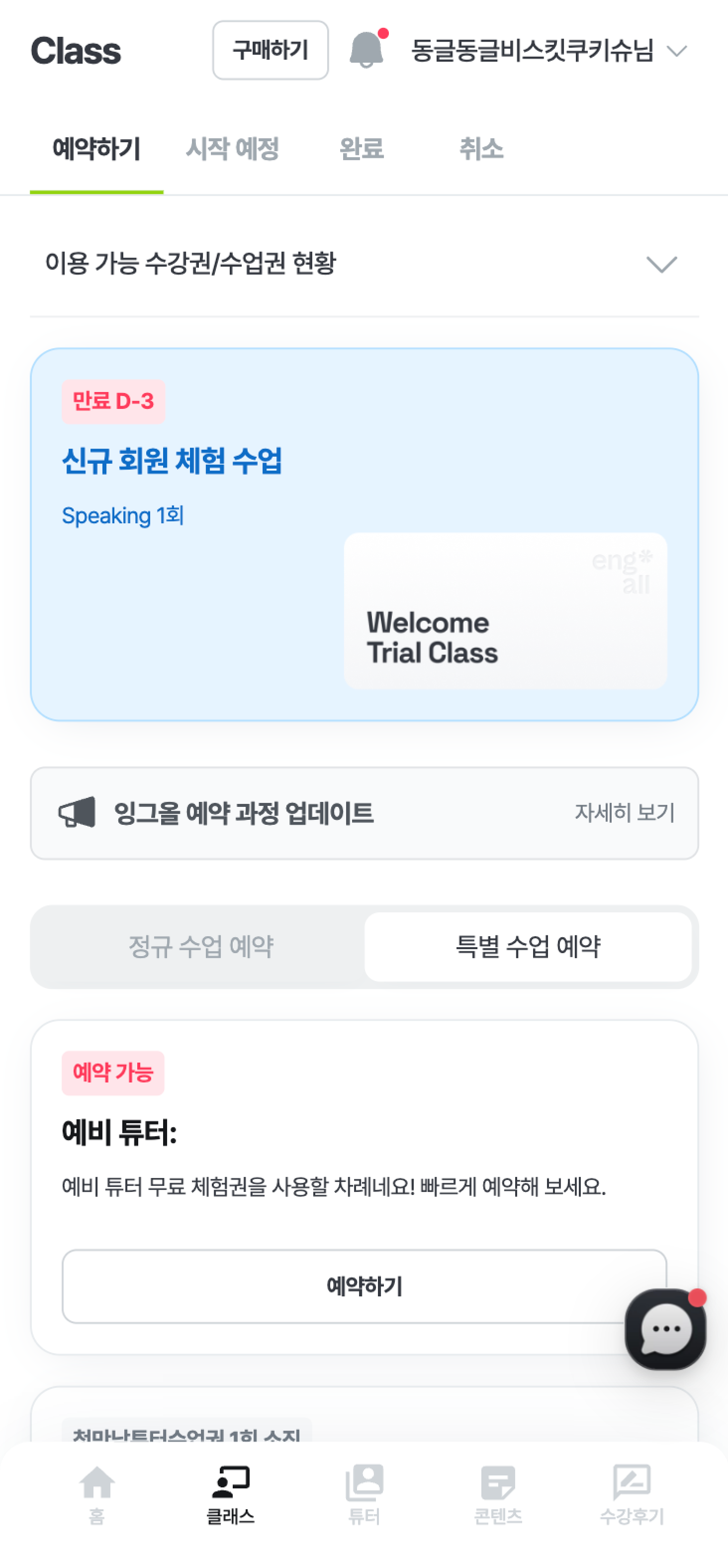
Task: Open the notifications bell
Action: tap(366, 49)
